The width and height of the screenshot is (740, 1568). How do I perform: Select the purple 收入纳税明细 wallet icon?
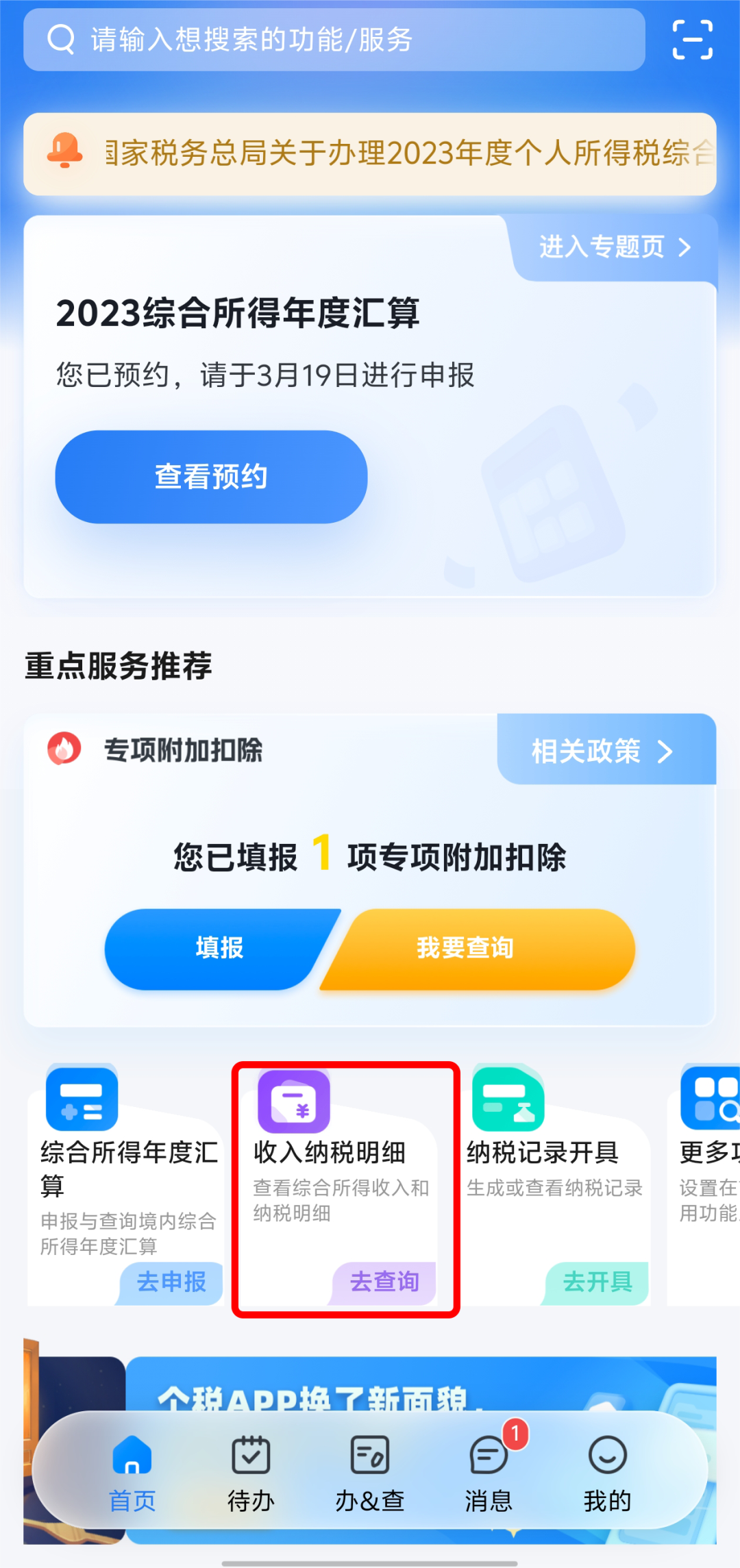point(293,1101)
